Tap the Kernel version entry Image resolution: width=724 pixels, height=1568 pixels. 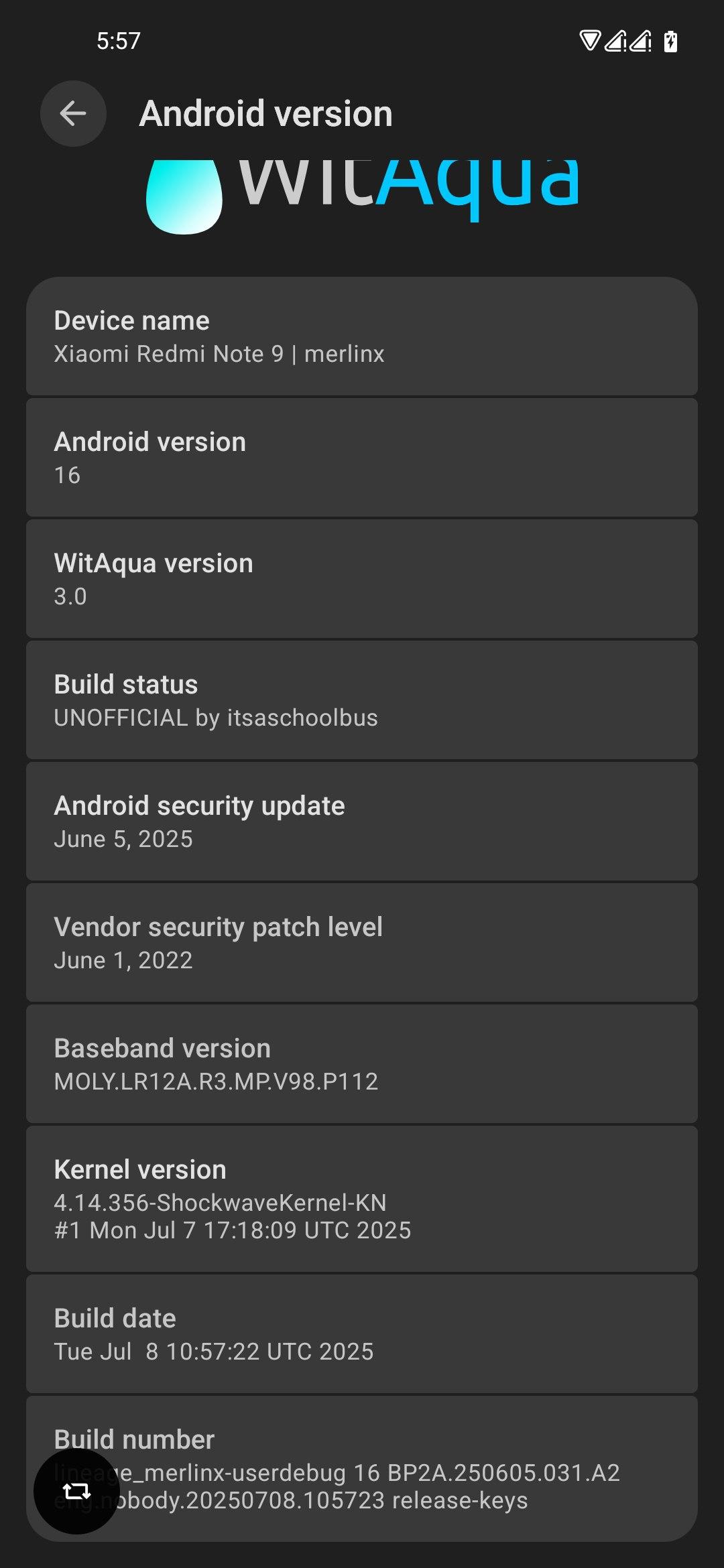pyautogui.click(x=362, y=1199)
